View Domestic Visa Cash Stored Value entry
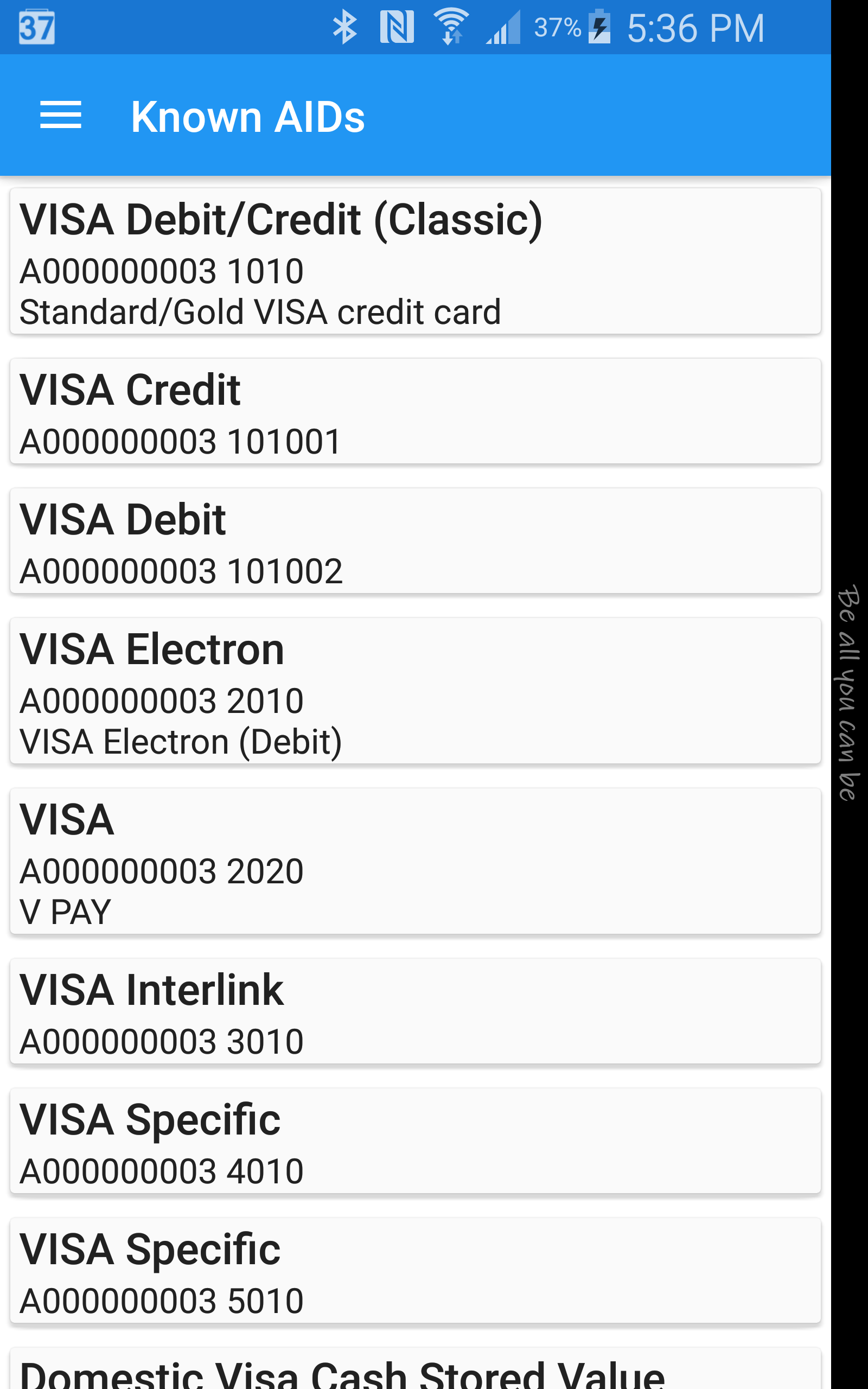 [x=415, y=1372]
